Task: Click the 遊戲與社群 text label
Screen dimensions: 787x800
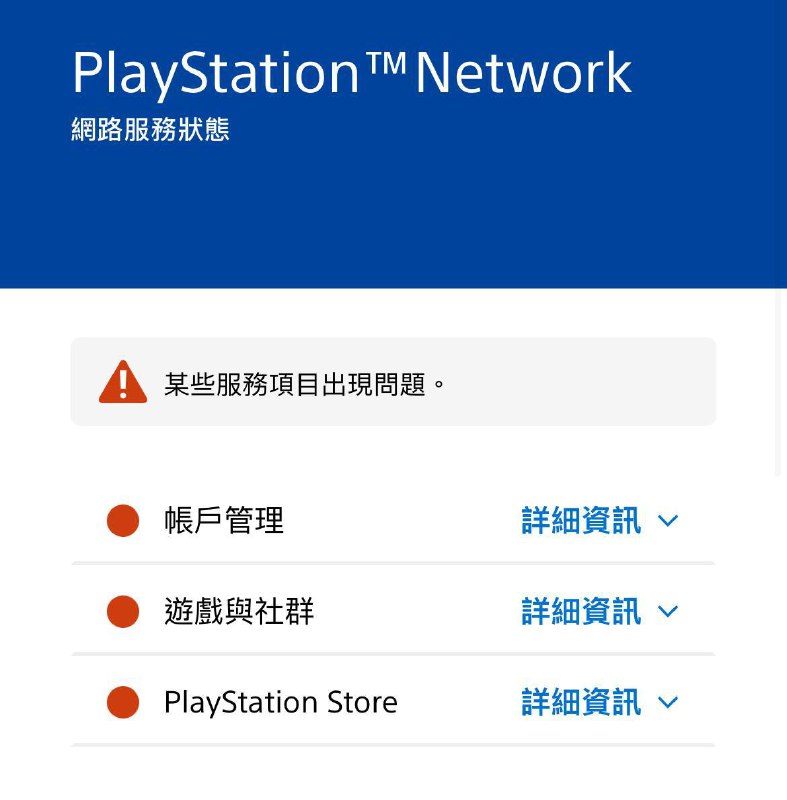Action: tap(238, 611)
